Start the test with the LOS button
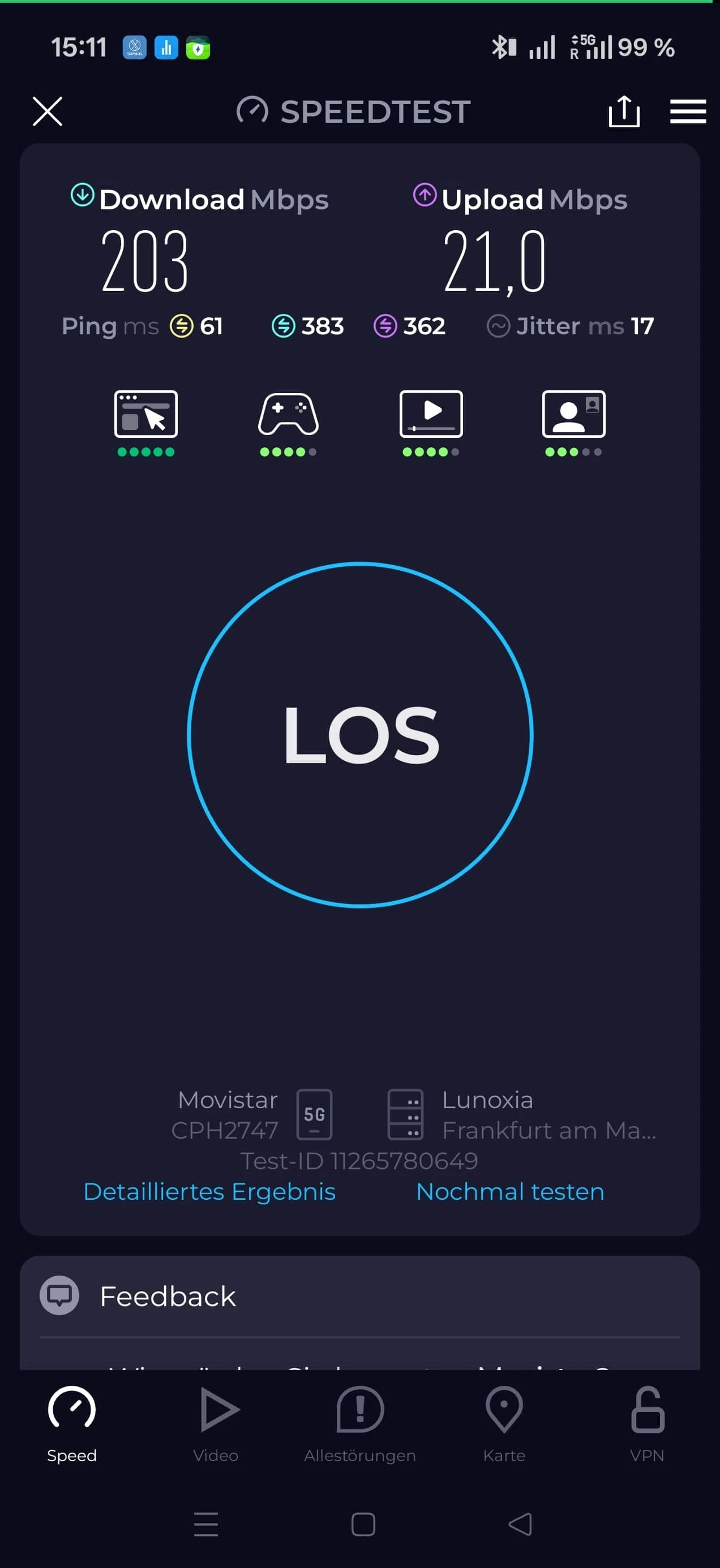The width and height of the screenshot is (720, 1568). [x=360, y=734]
